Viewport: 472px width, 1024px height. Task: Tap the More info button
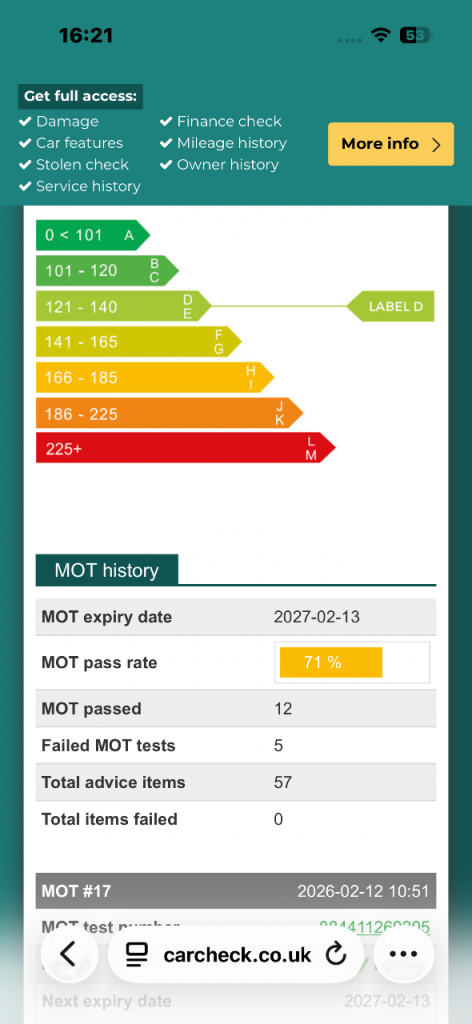point(390,144)
